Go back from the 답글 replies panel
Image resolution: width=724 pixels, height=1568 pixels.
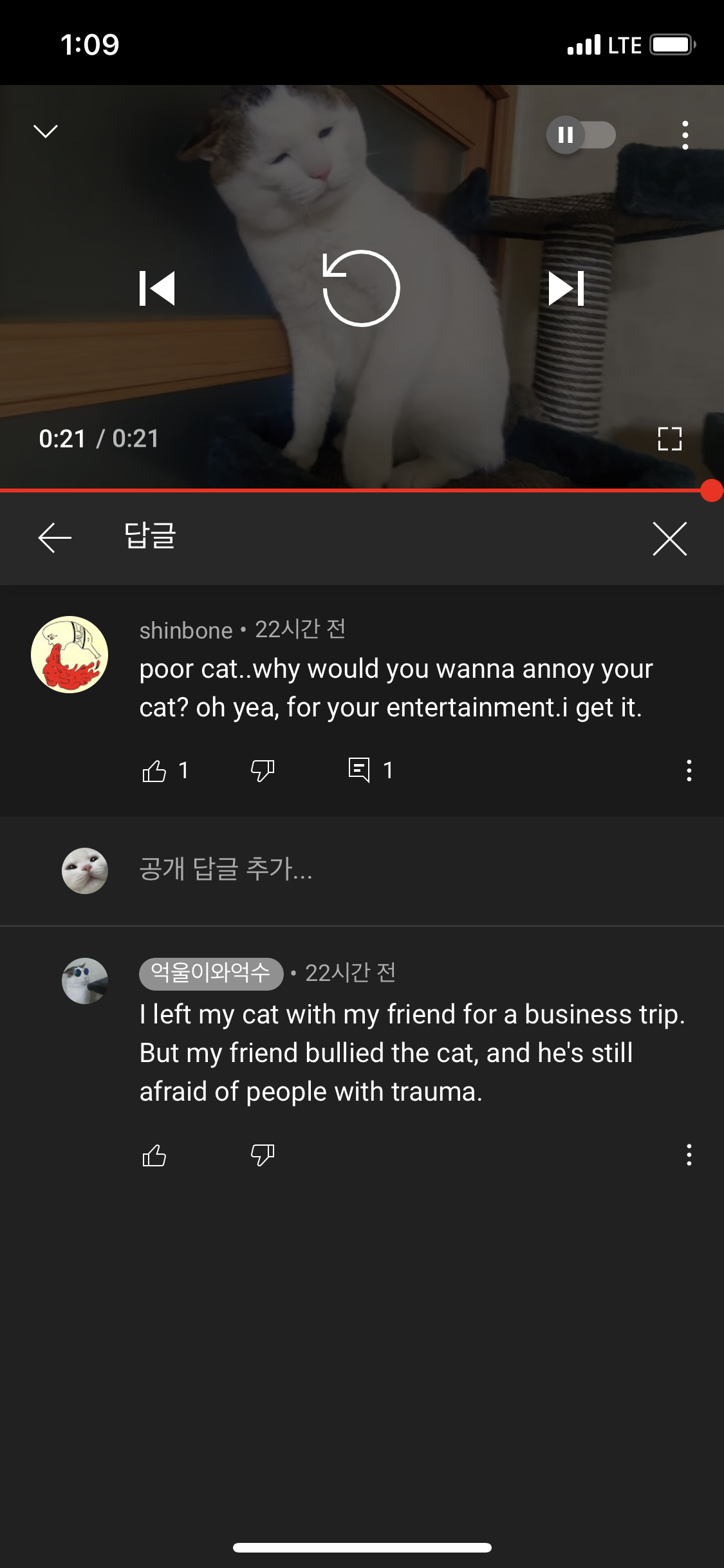[55, 538]
